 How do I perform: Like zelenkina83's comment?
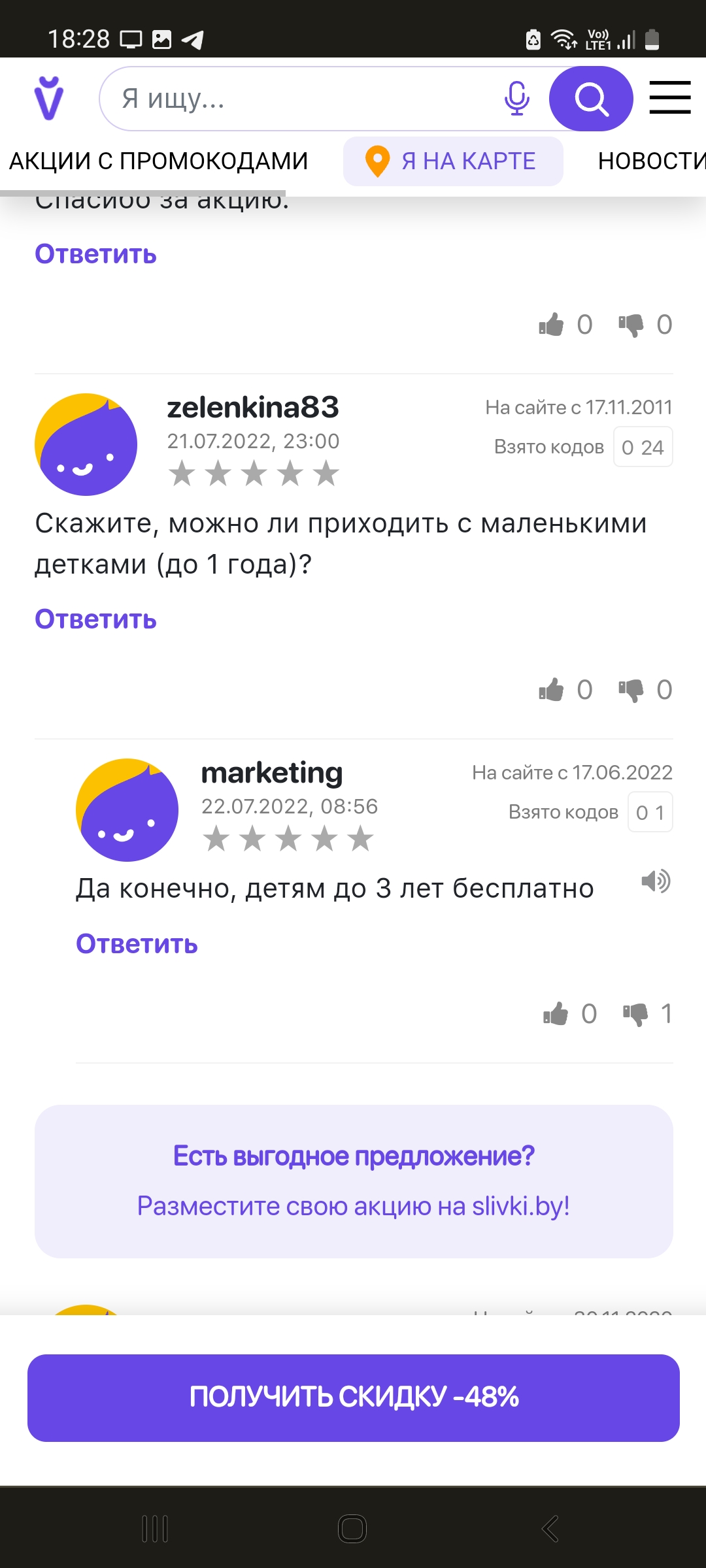click(551, 690)
